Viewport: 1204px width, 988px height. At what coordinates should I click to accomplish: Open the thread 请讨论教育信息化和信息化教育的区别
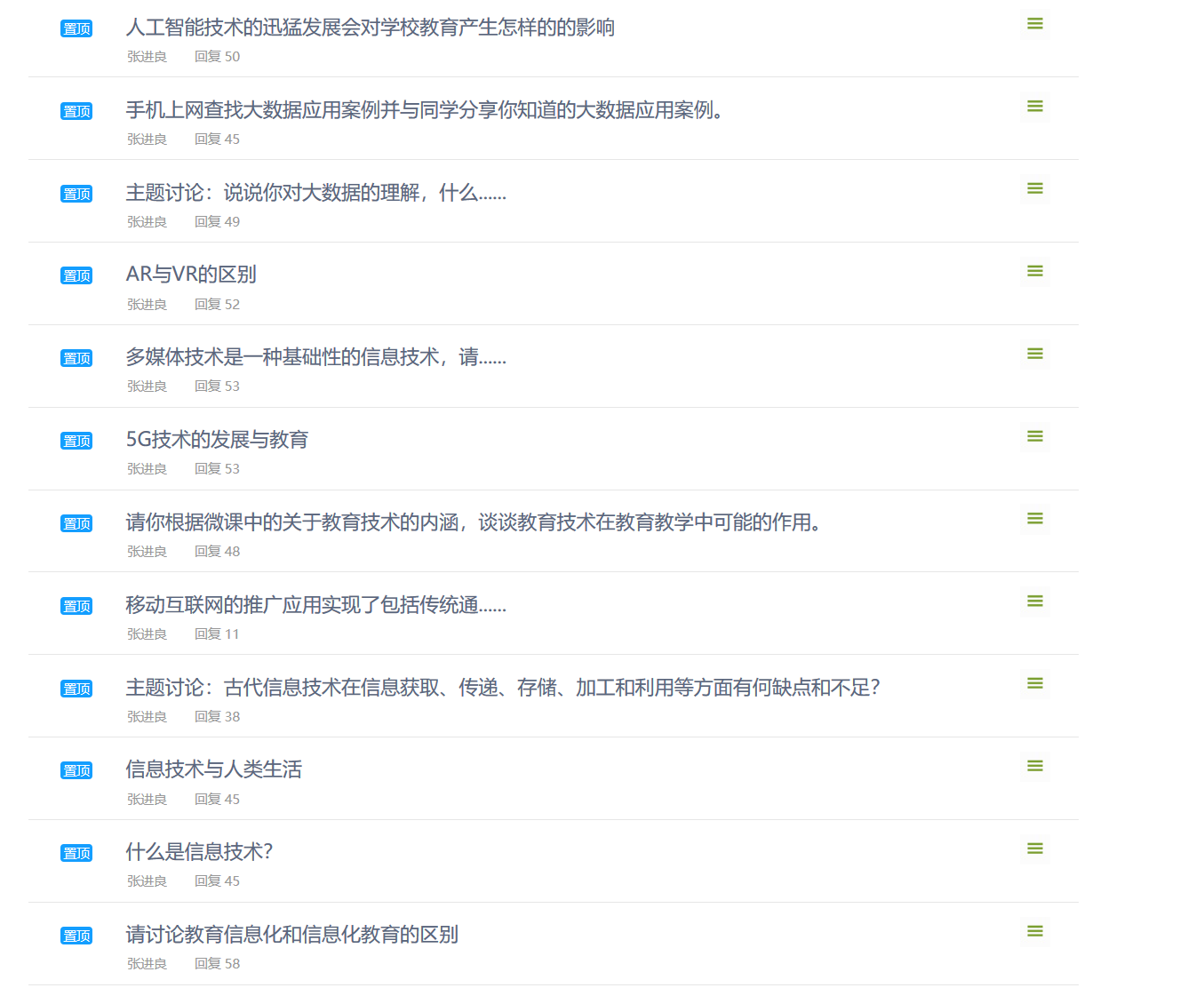291,935
